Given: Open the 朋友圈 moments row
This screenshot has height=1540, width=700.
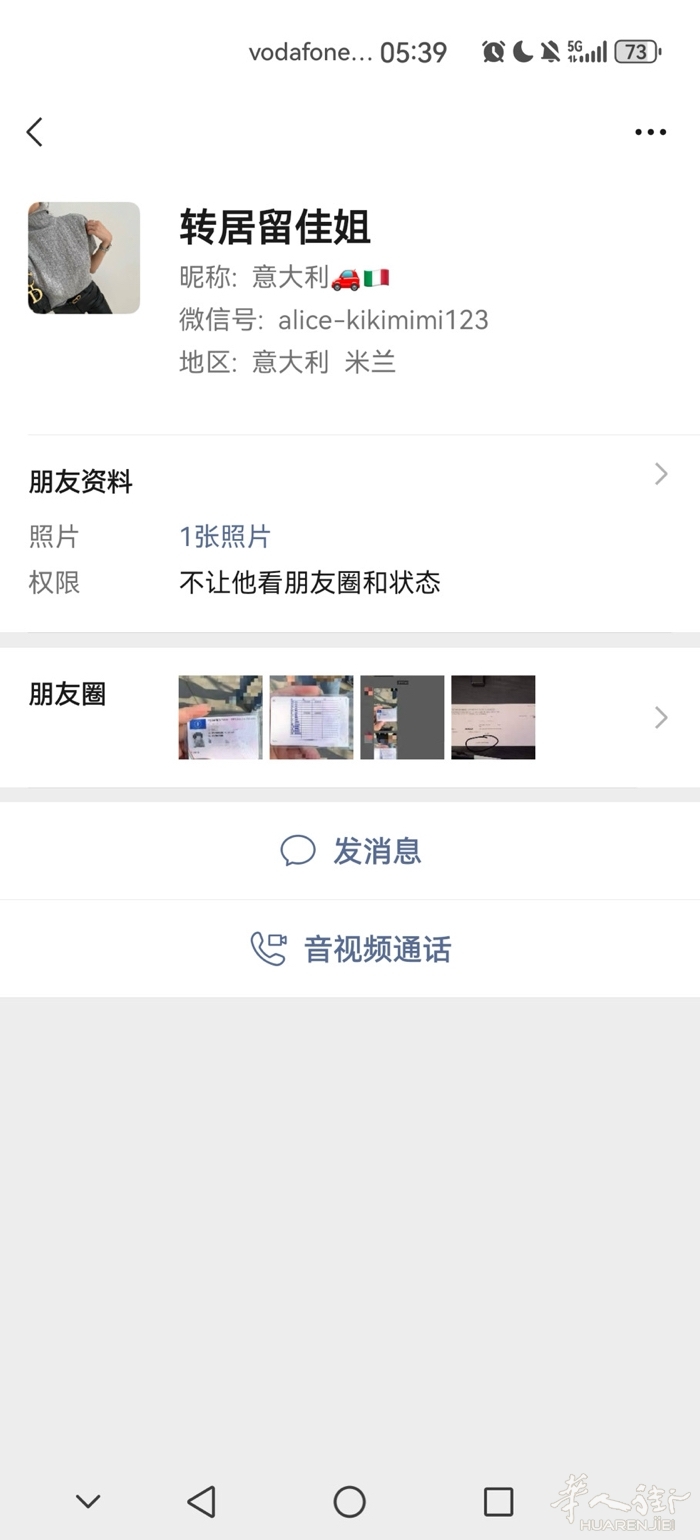Looking at the screenshot, I should [x=350, y=717].
